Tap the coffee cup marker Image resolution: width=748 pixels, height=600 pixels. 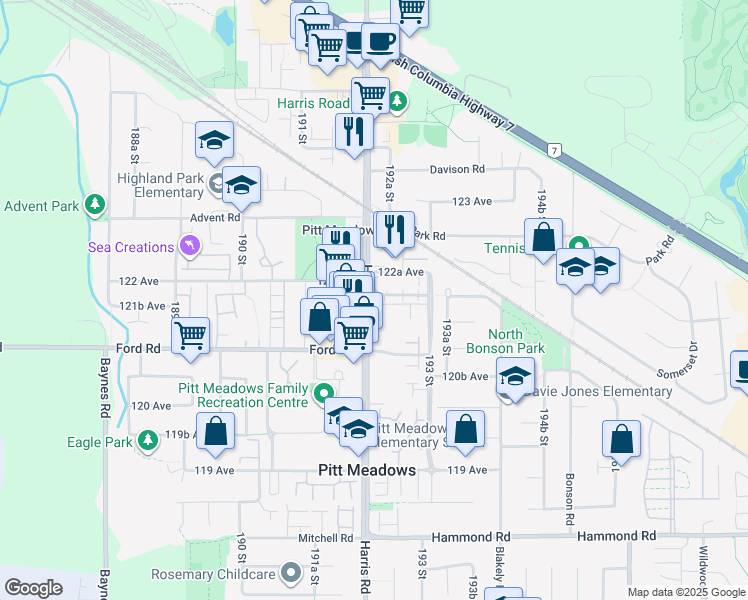point(380,41)
